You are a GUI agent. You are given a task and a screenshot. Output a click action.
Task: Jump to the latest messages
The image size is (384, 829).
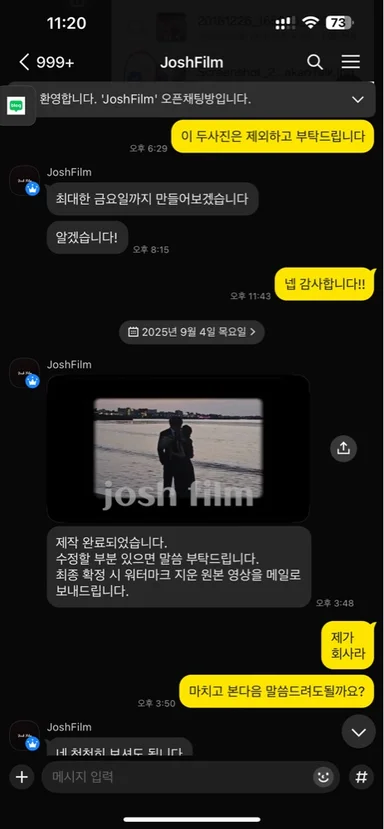tap(359, 732)
